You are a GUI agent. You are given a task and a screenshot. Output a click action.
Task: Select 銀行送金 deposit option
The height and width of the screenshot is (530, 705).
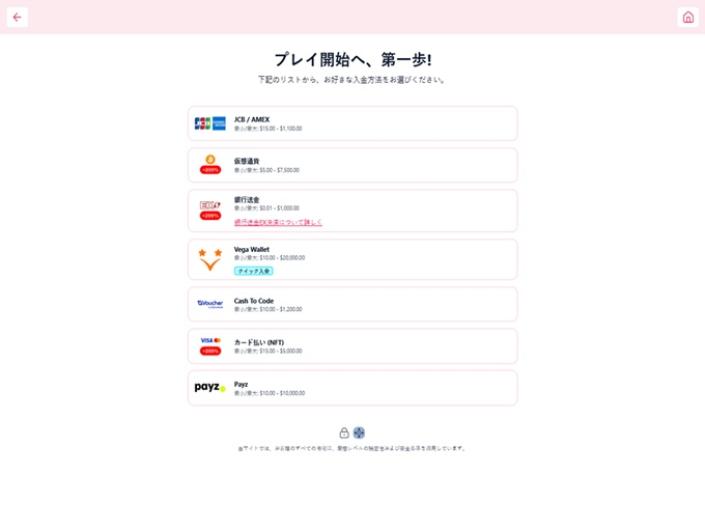coord(352,204)
